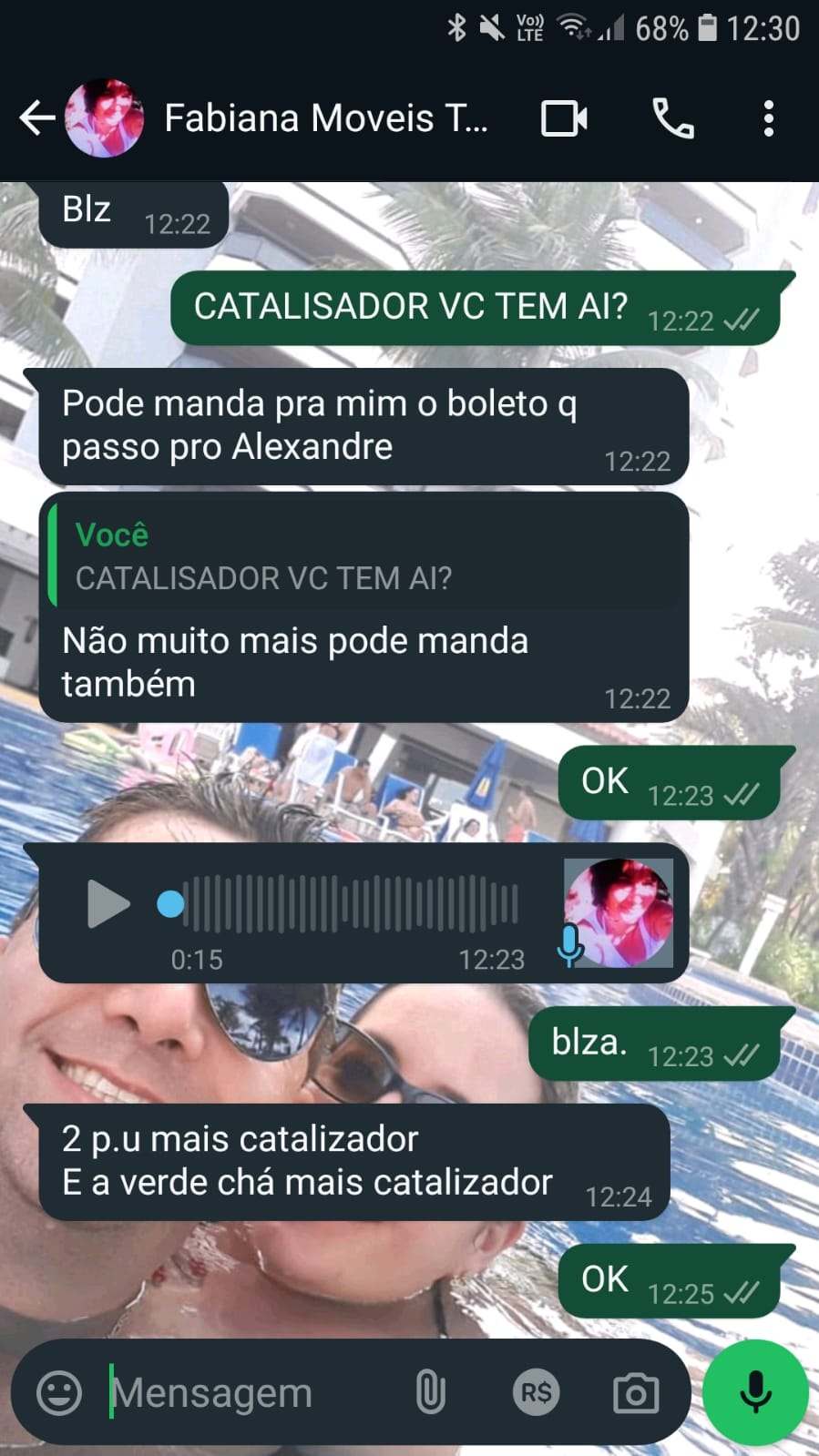
Task: Open the R$ payment option
Action: click(535, 1392)
